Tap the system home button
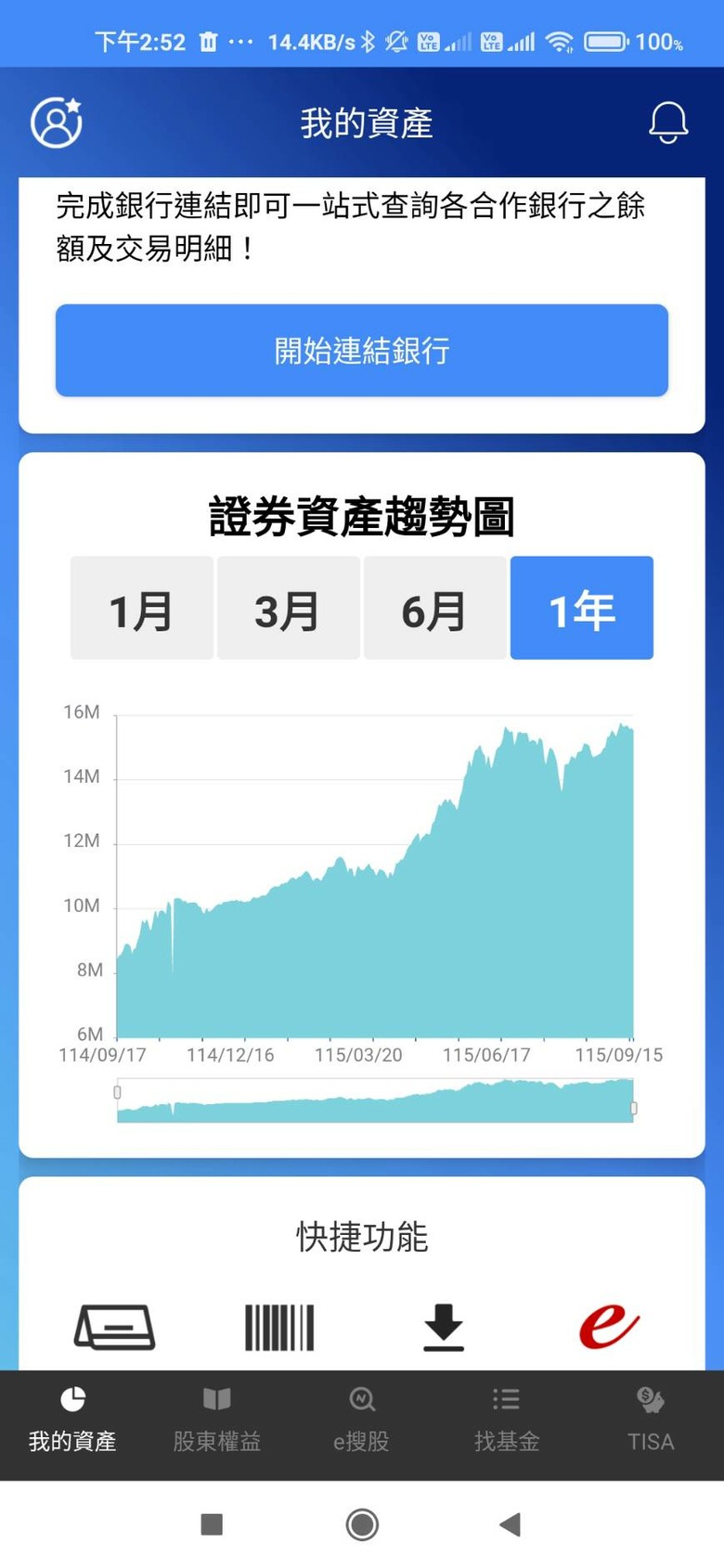Screen dimensions: 724x1568 pyautogui.click(x=362, y=1524)
